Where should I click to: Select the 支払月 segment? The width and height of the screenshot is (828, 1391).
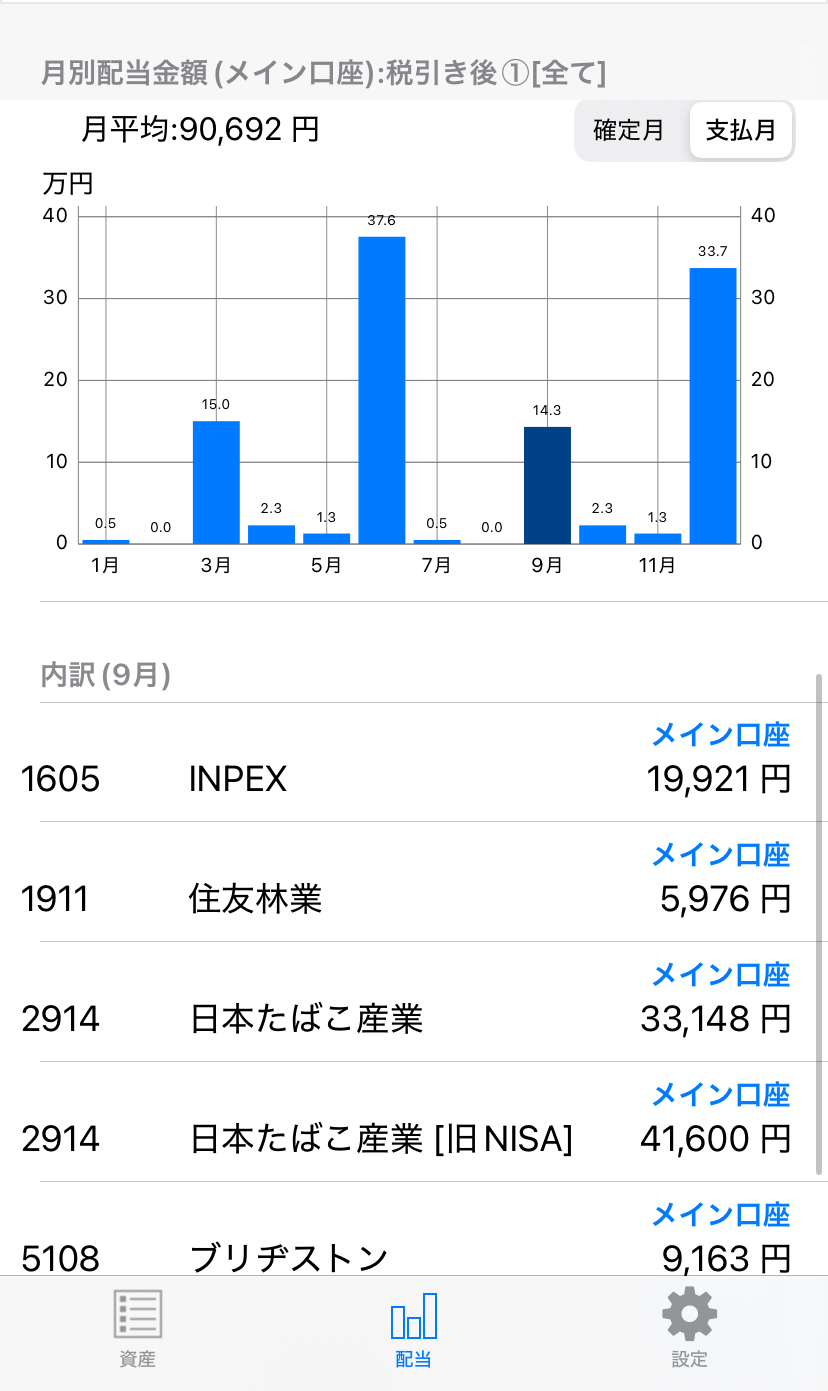(x=741, y=131)
